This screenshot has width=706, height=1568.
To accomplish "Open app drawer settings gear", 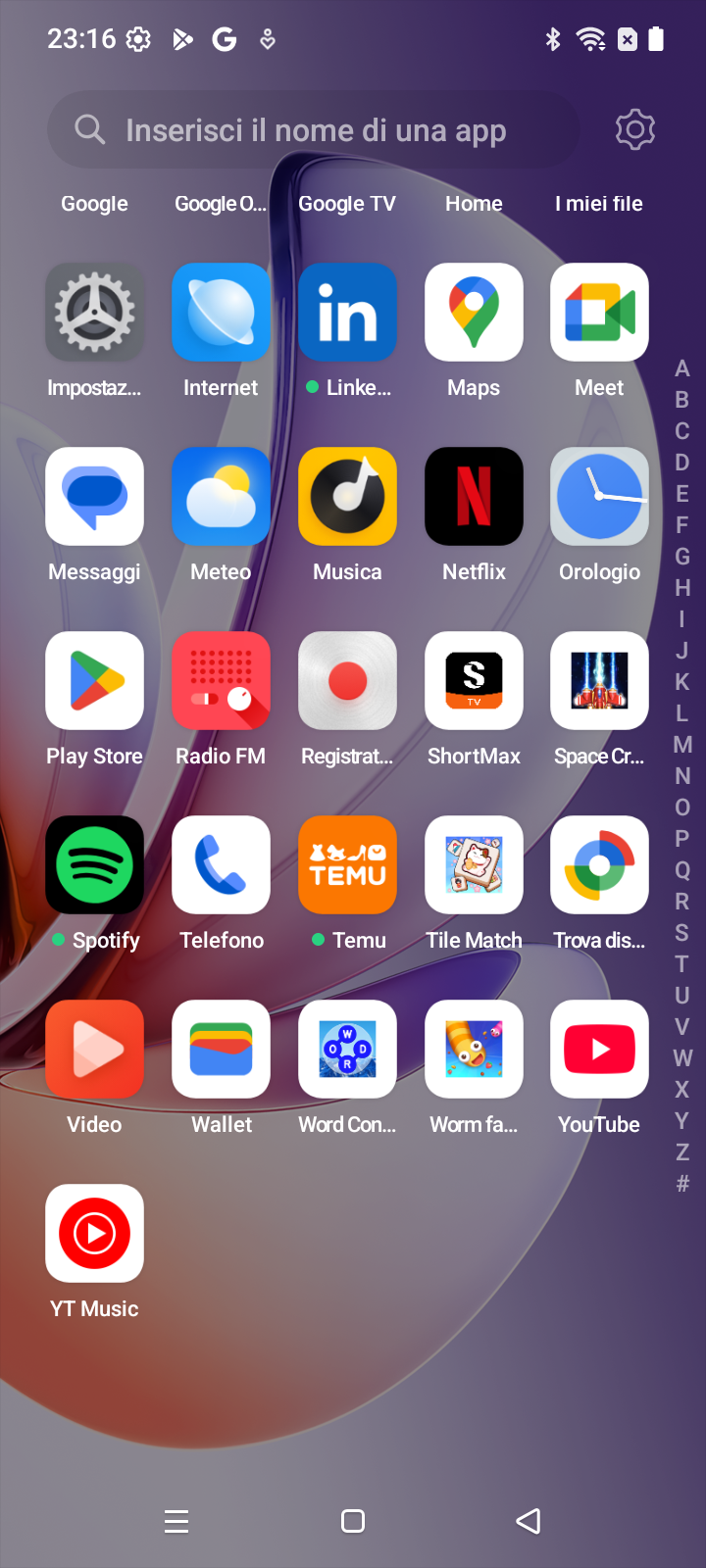I will (x=634, y=129).
